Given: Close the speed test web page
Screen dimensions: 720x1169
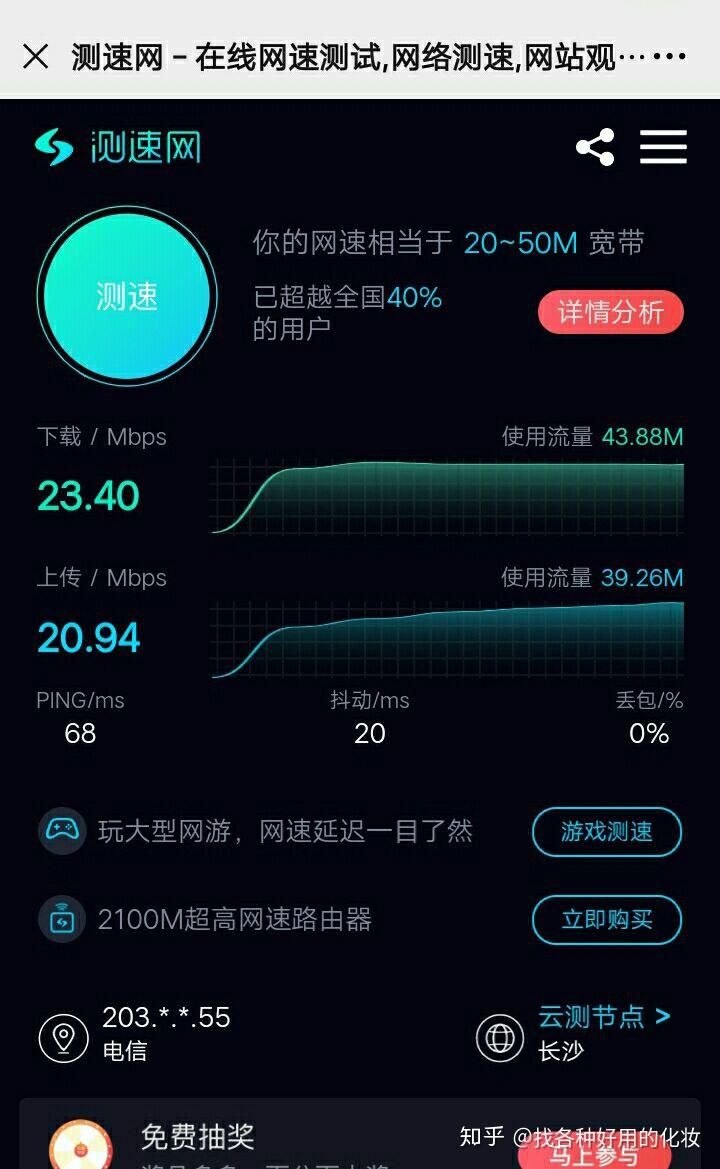Looking at the screenshot, I should 35,56.
